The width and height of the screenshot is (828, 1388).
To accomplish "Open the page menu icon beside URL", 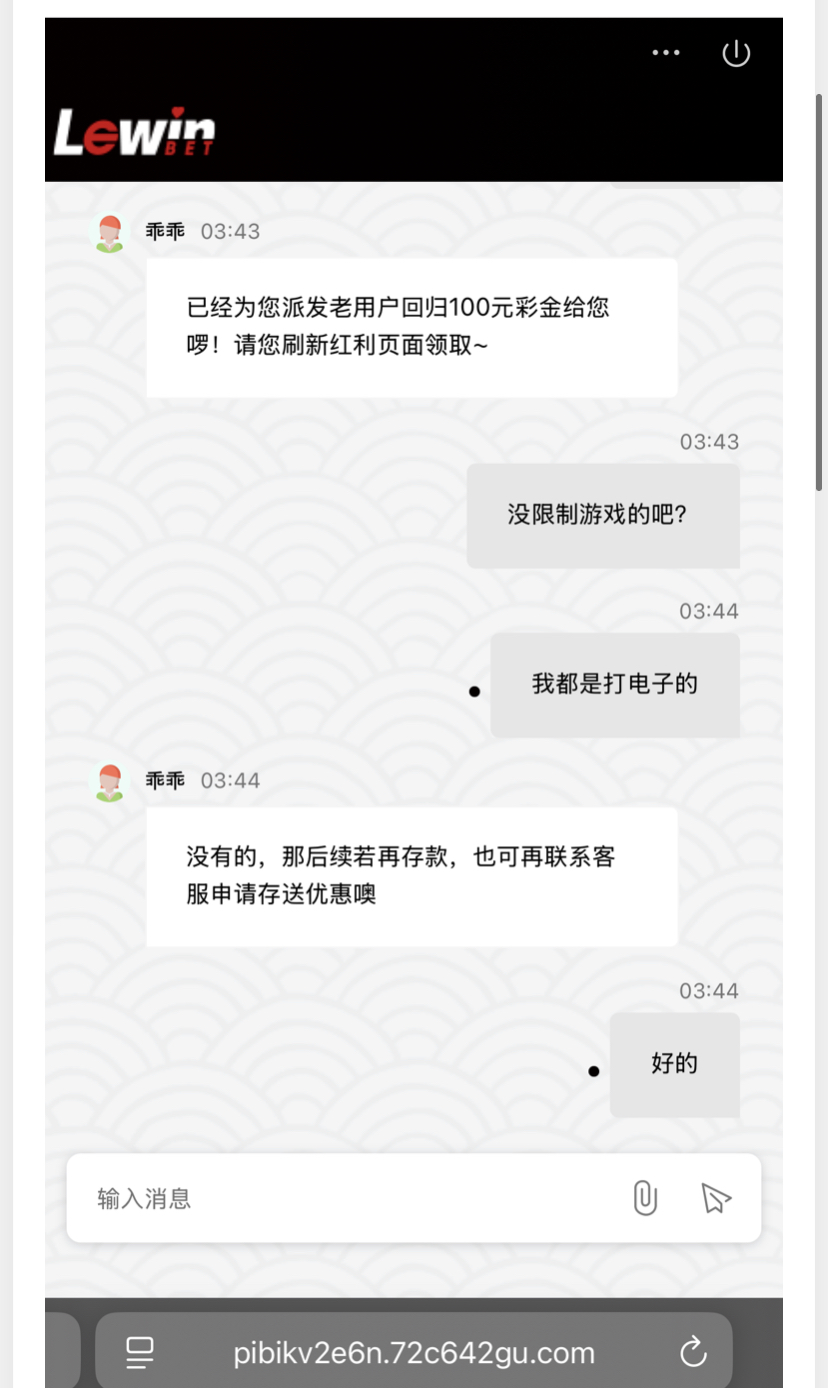I will (140, 1354).
